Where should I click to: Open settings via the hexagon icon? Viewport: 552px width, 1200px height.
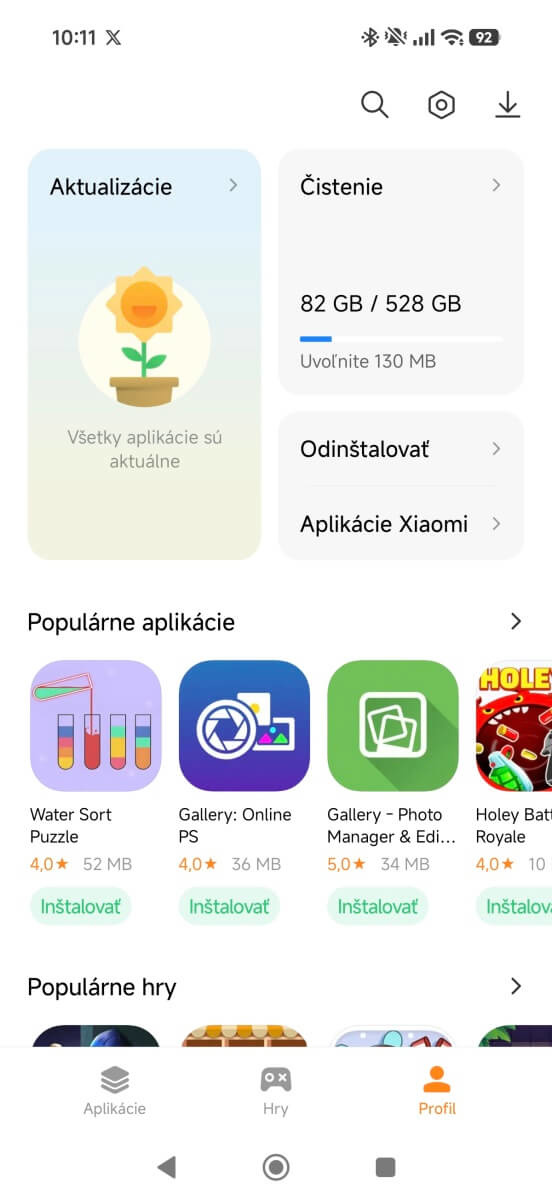(x=441, y=105)
